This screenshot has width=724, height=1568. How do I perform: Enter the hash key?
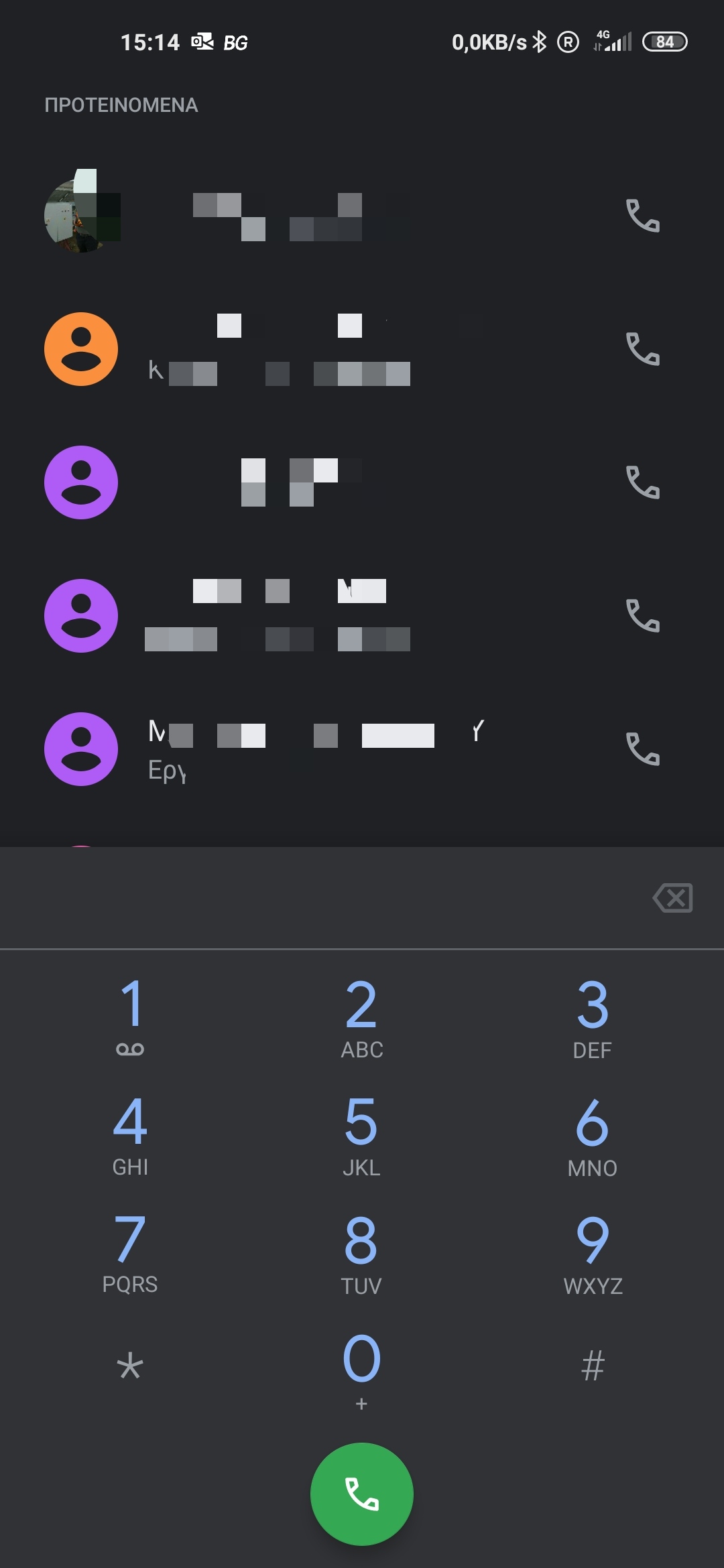tap(593, 1366)
